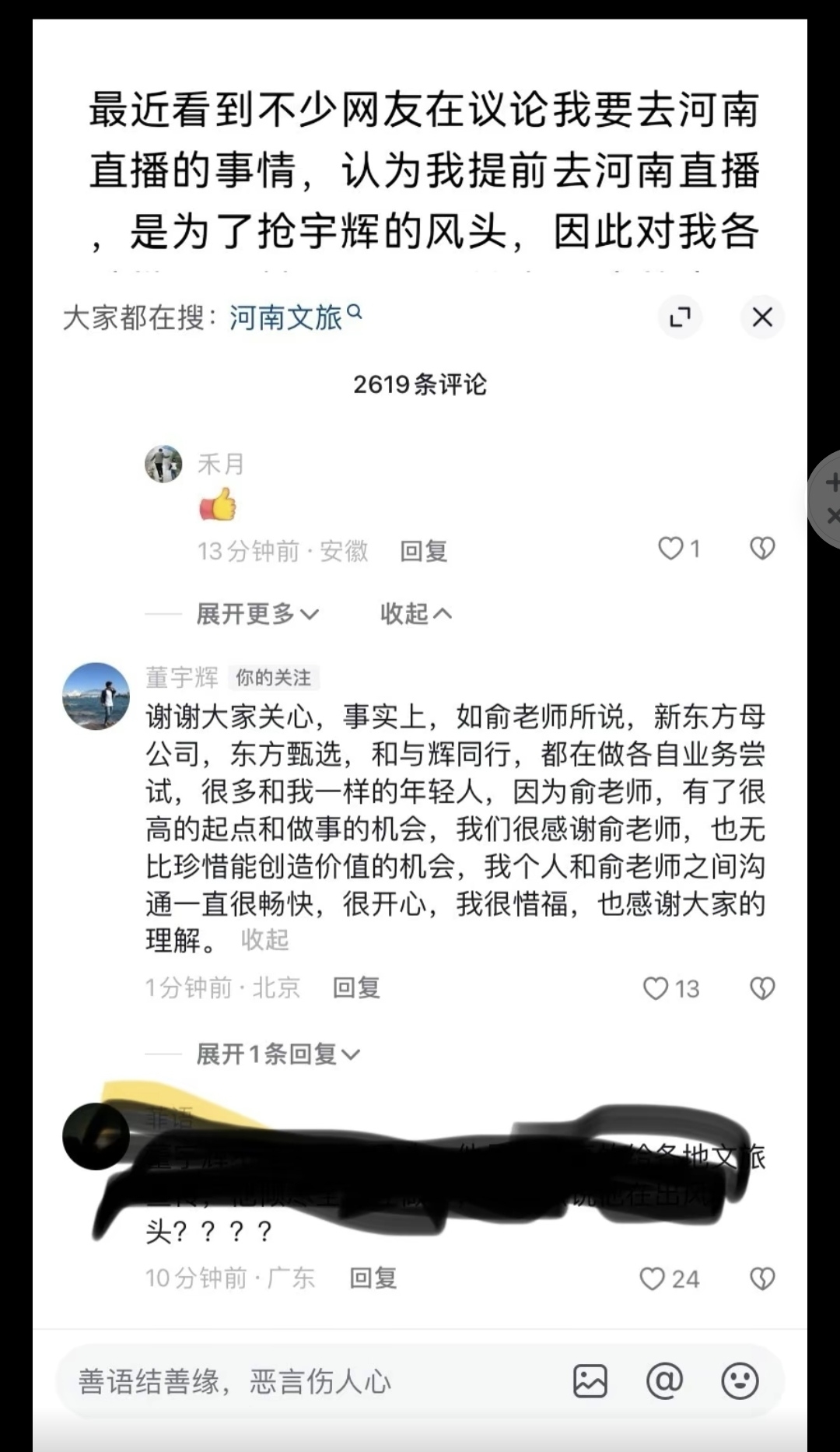Close the comments panel
Viewport: 840px width, 1452px height.
click(x=762, y=317)
